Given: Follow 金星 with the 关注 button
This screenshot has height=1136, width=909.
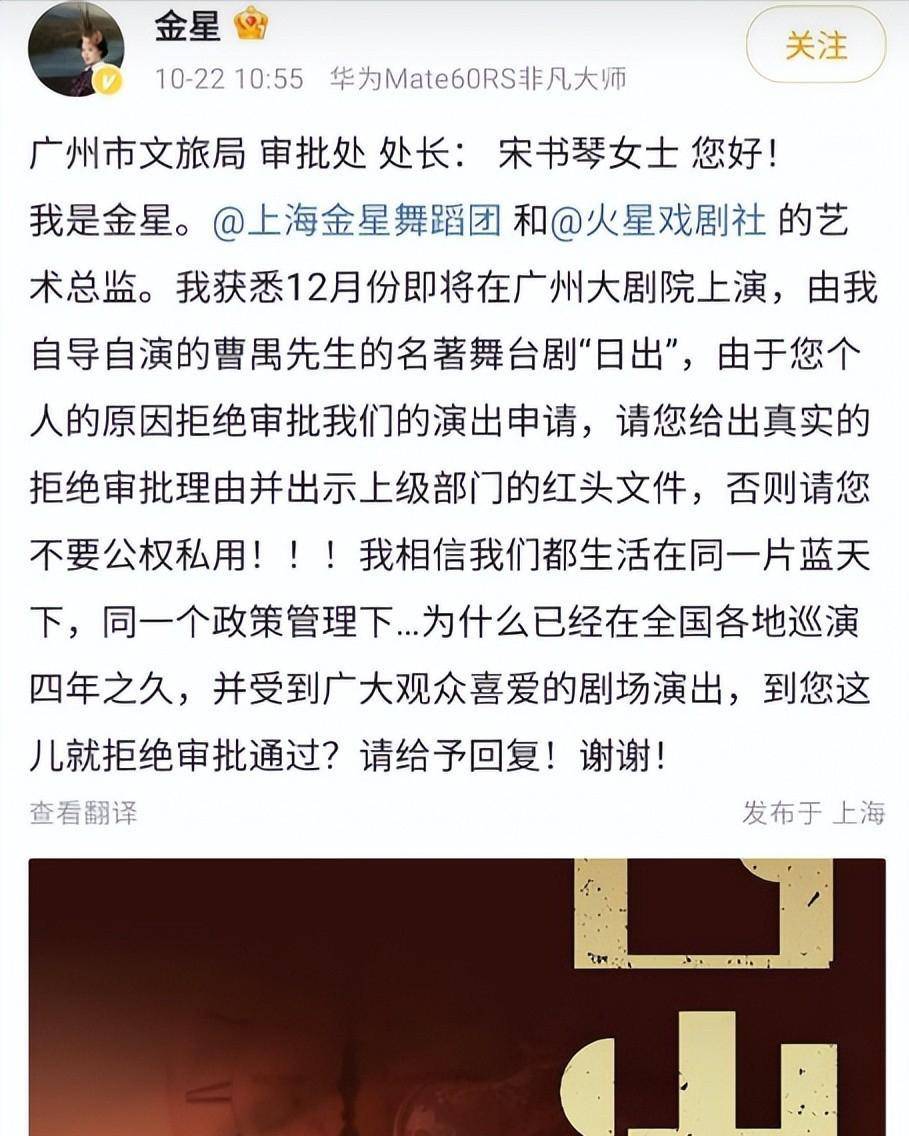Looking at the screenshot, I should [x=815, y=46].
